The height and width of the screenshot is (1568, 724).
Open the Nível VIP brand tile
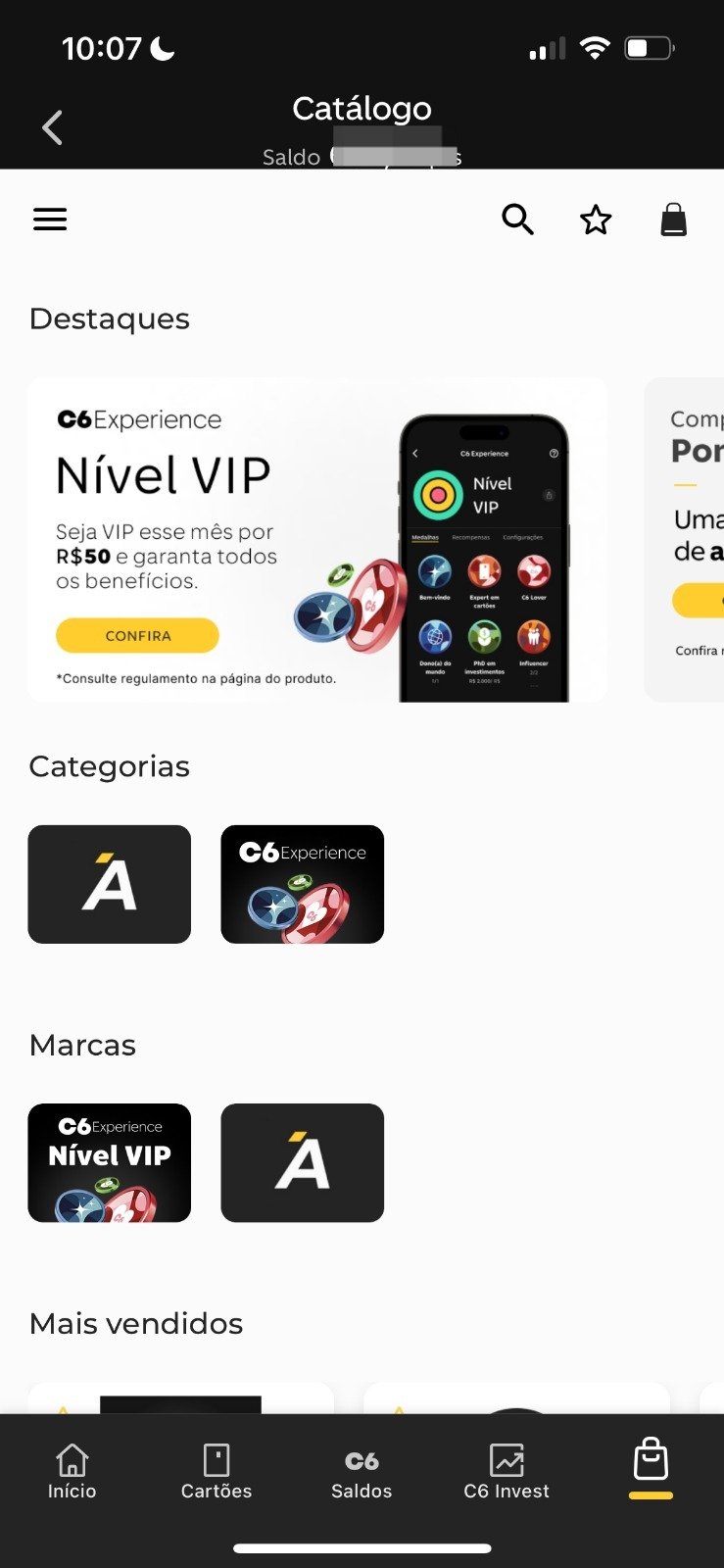(110, 1162)
